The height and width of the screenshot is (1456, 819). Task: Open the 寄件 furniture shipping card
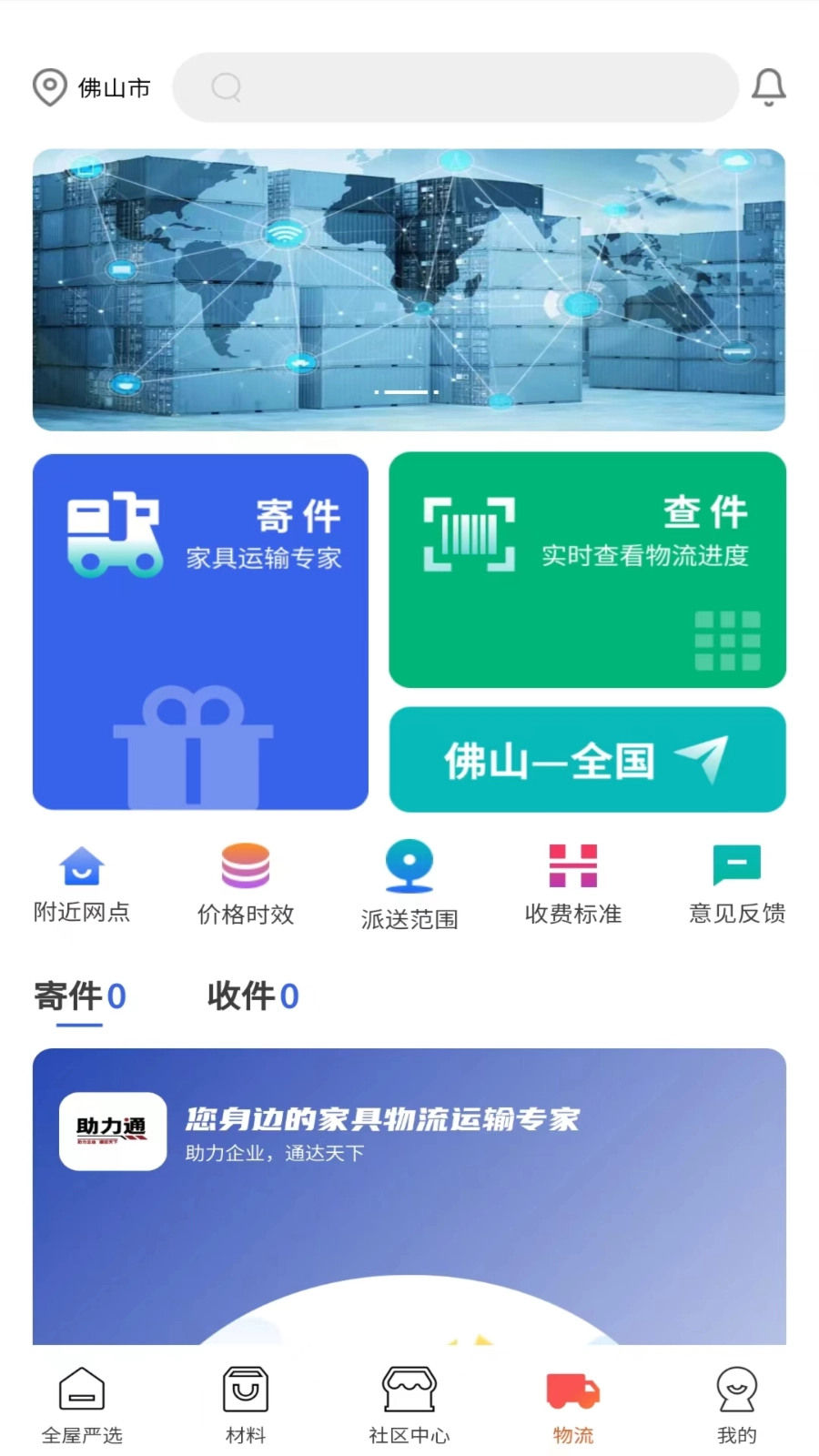pos(200,632)
